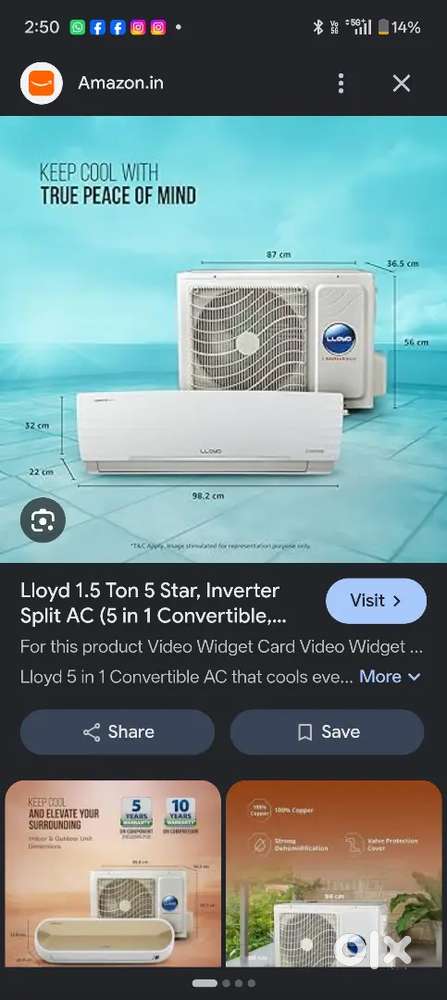The width and height of the screenshot is (447, 1000).
Task: Expand the description with More
Action: [390, 677]
